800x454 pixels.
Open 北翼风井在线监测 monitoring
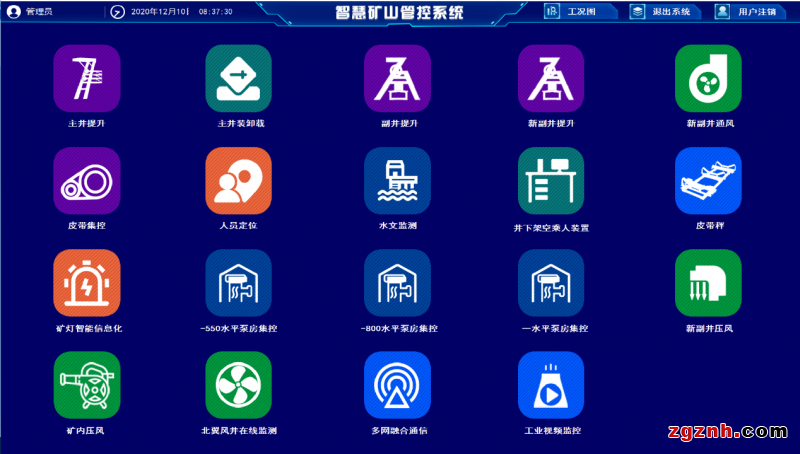(x=238, y=385)
